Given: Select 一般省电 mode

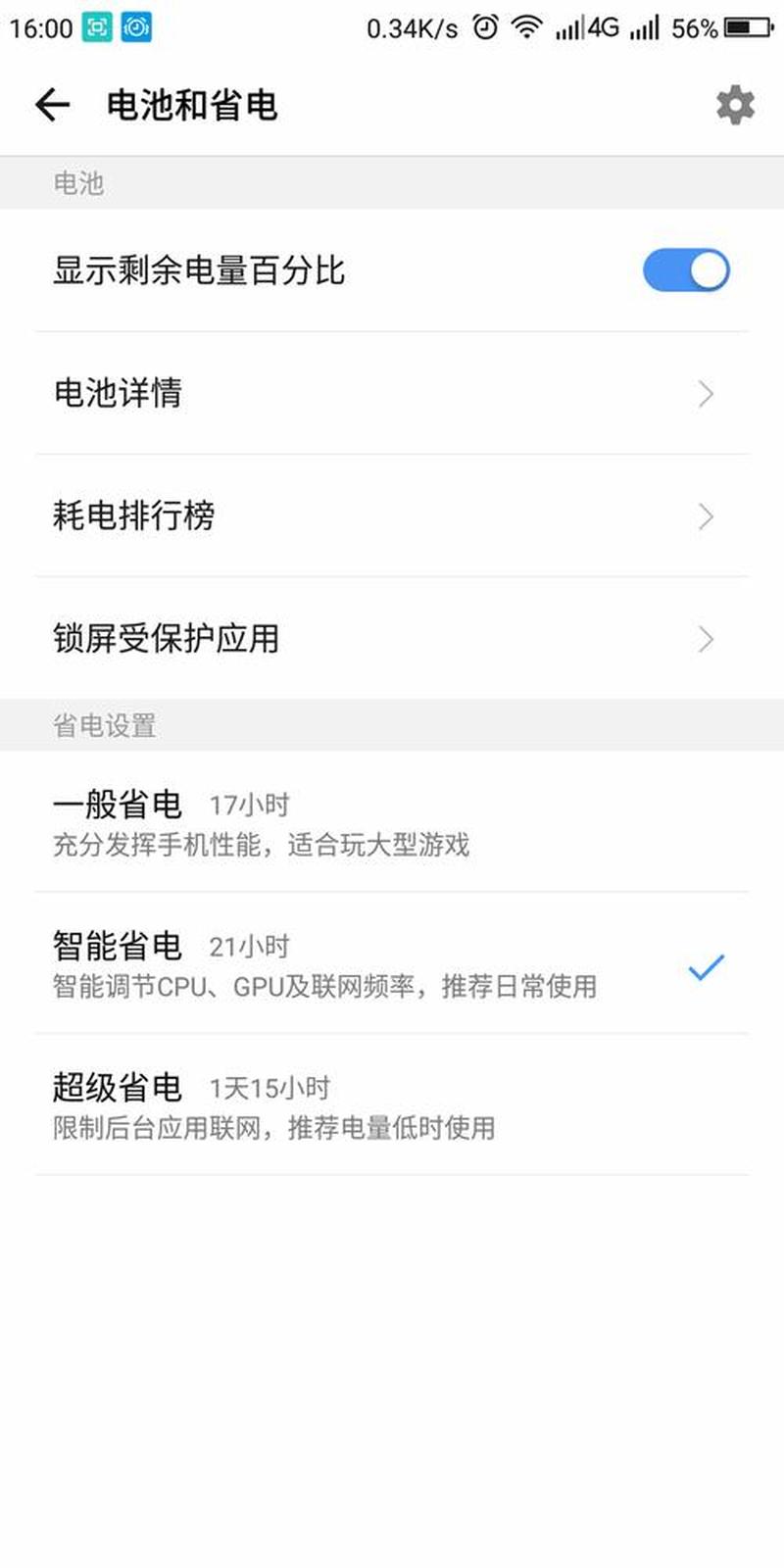Looking at the screenshot, I should [392, 822].
